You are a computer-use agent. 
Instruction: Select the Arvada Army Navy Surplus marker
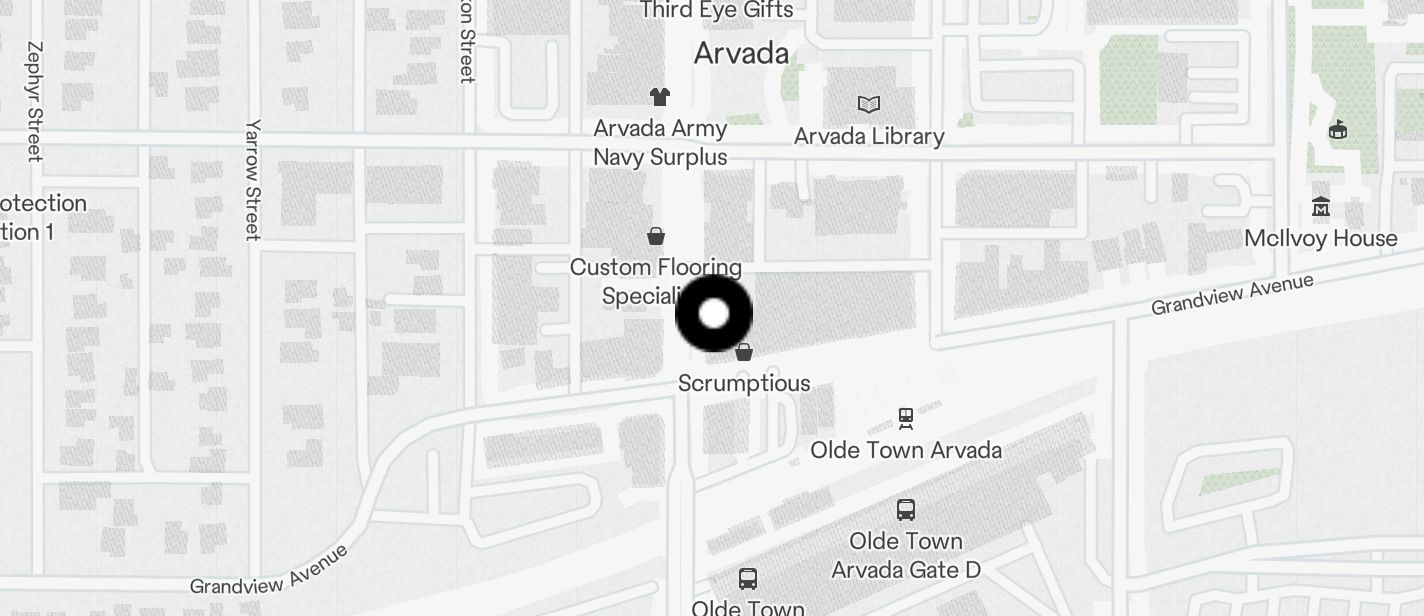[659, 97]
